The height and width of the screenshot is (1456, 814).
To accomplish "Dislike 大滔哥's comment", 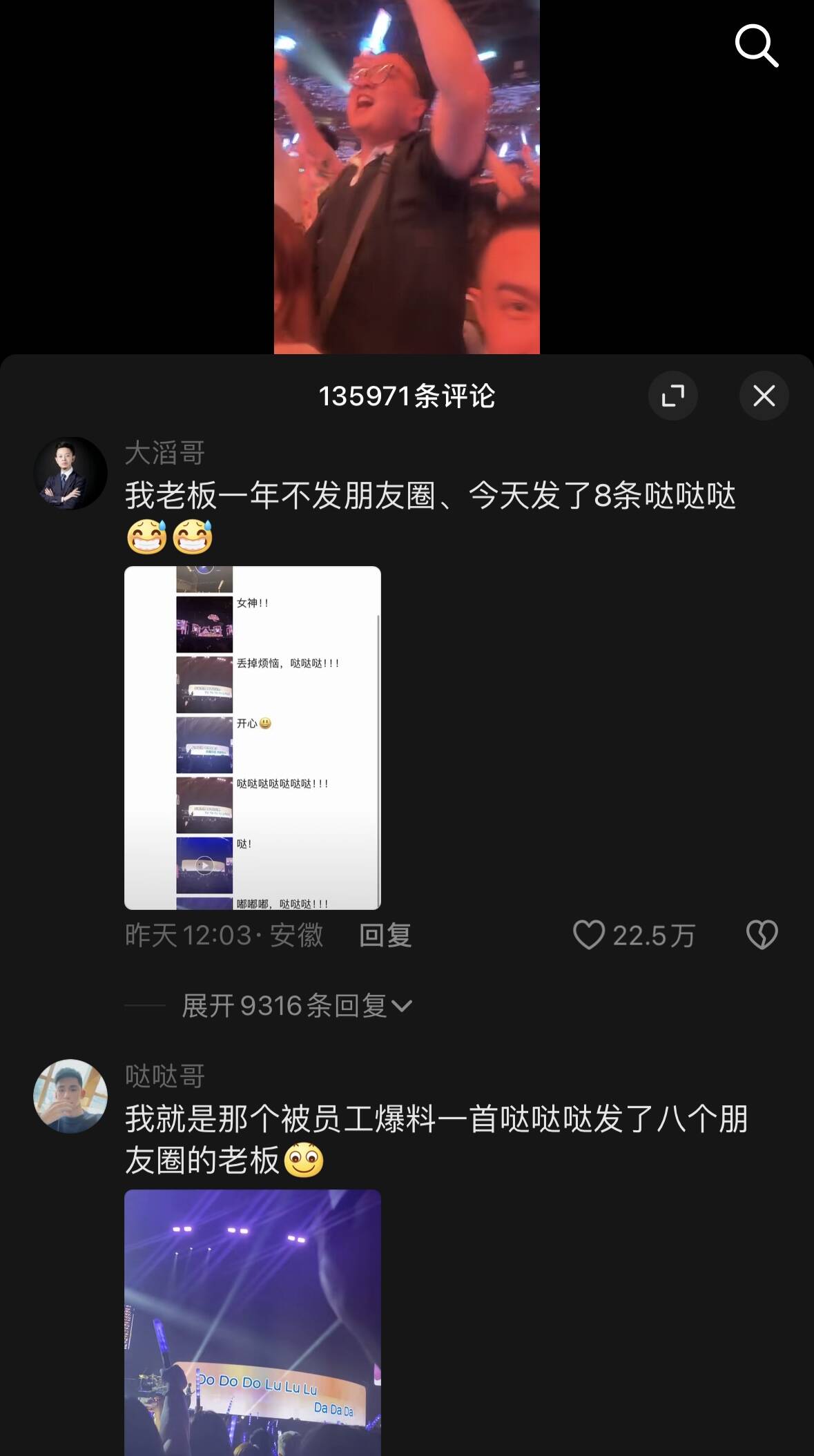I will 762,935.
